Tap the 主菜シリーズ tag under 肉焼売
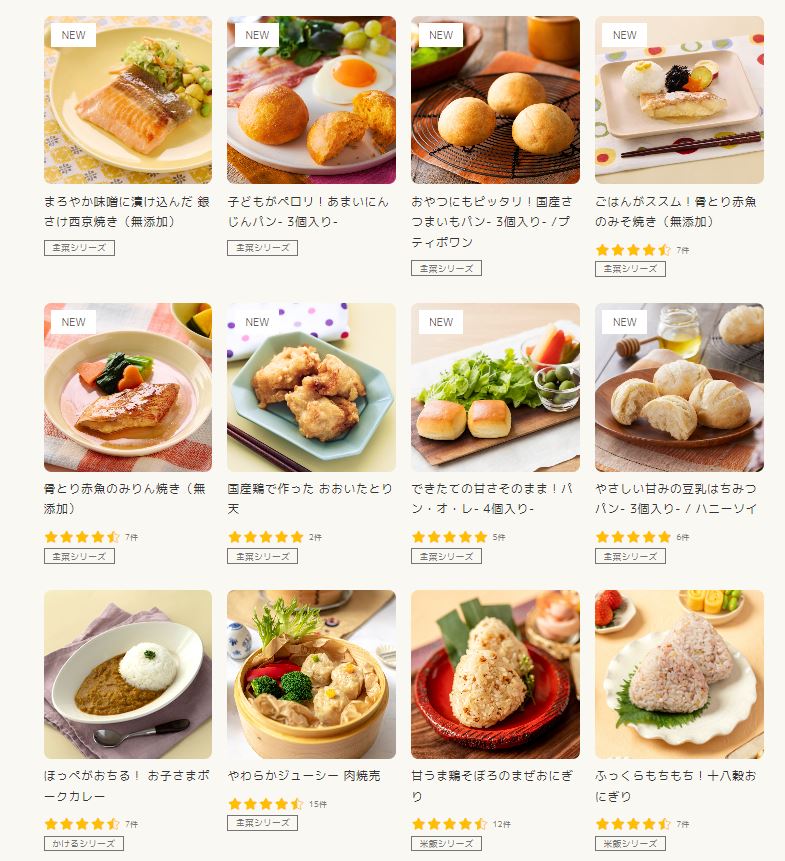785x861 pixels. click(262, 823)
